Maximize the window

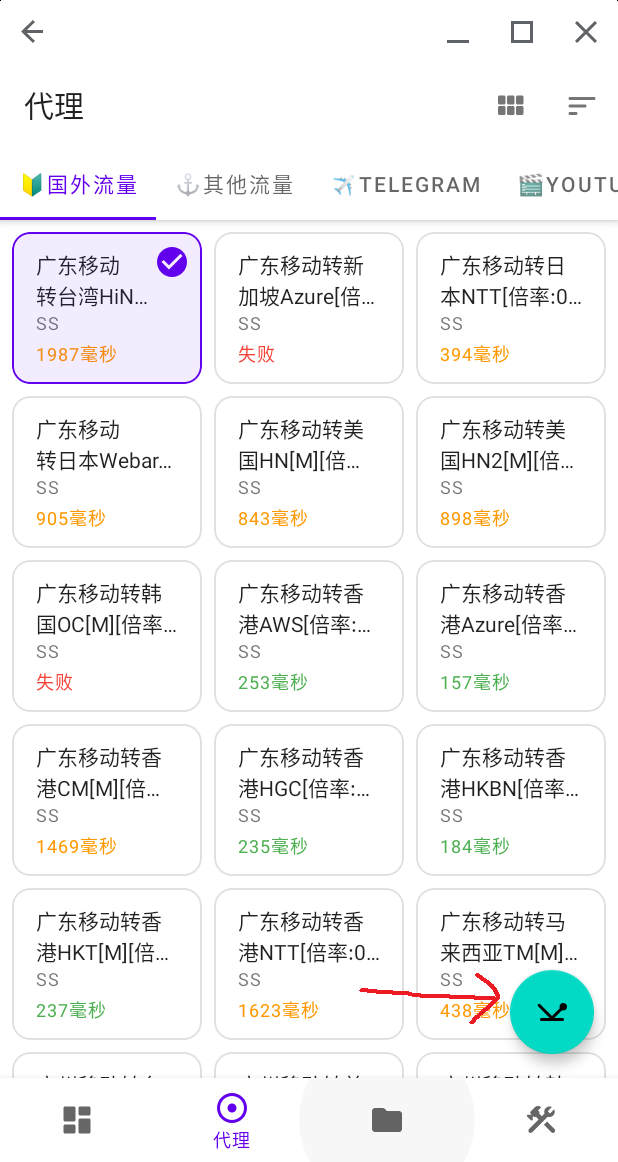coord(522,32)
